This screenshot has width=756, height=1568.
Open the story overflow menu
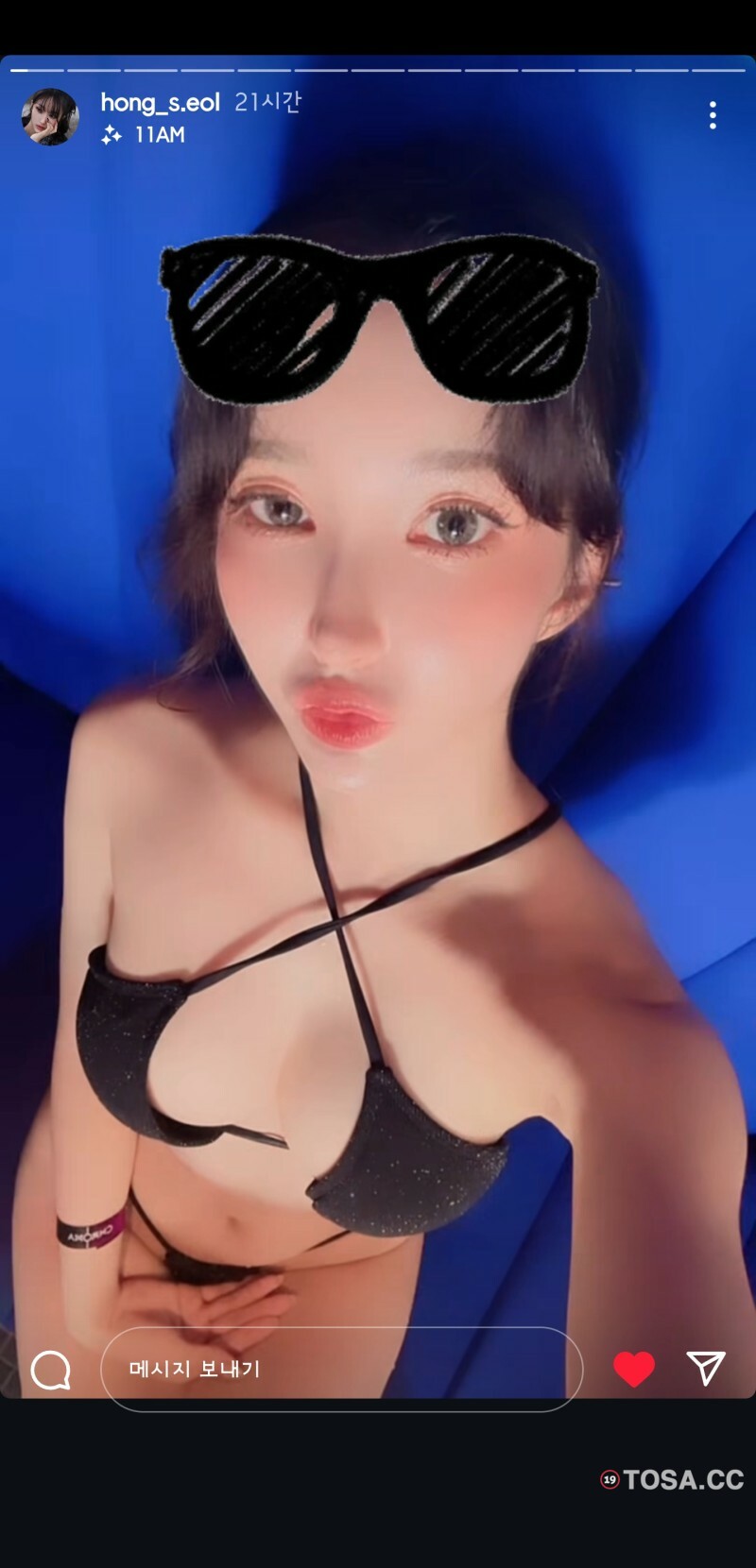click(x=713, y=115)
